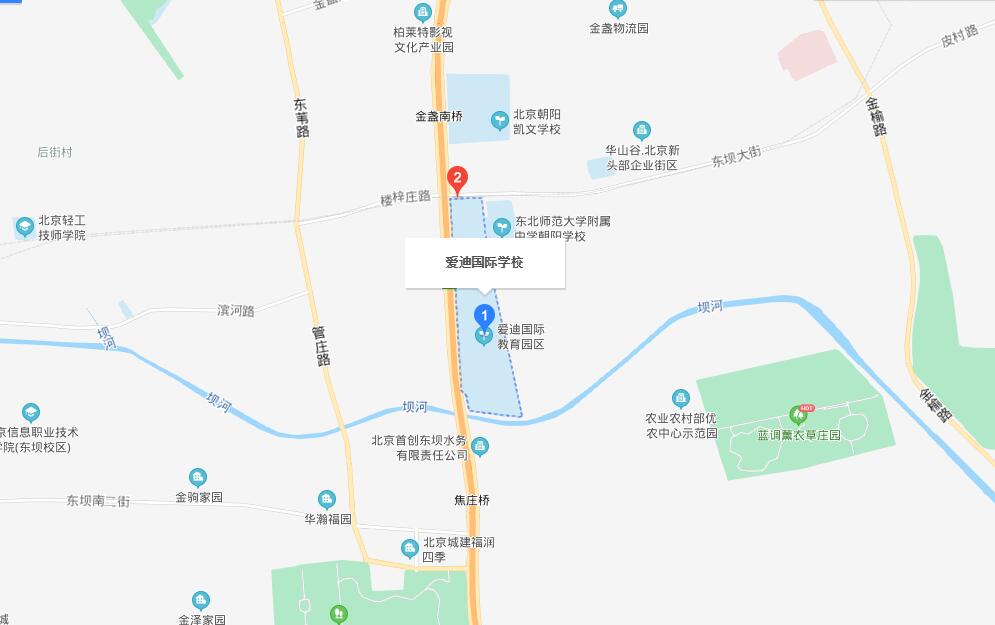Select the 北京朝阳凯文学校 map point
This screenshot has height=625, width=995.
click(499, 121)
